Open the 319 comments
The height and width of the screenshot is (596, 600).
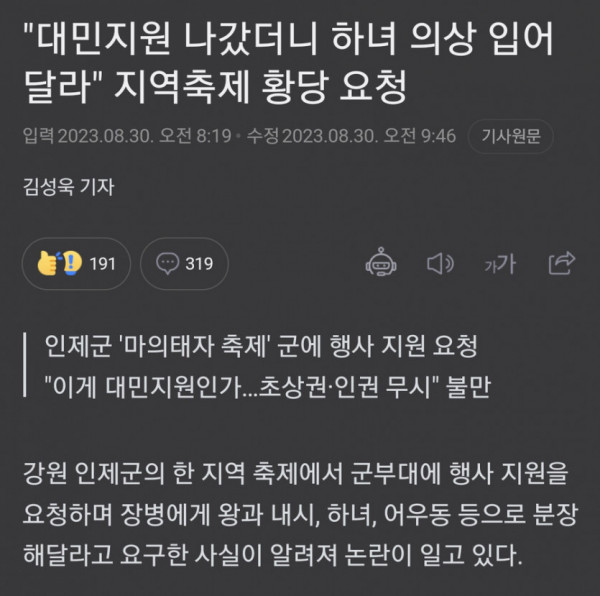click(184, 264)
